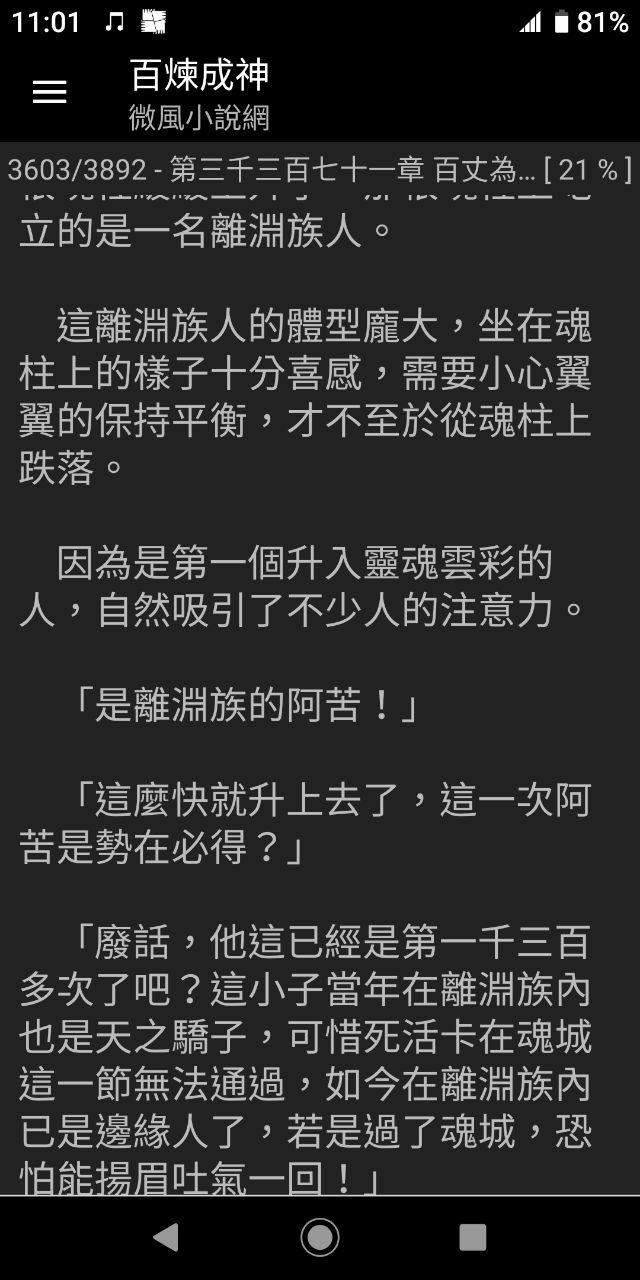Go back with the system back button

pos(165,1237)
